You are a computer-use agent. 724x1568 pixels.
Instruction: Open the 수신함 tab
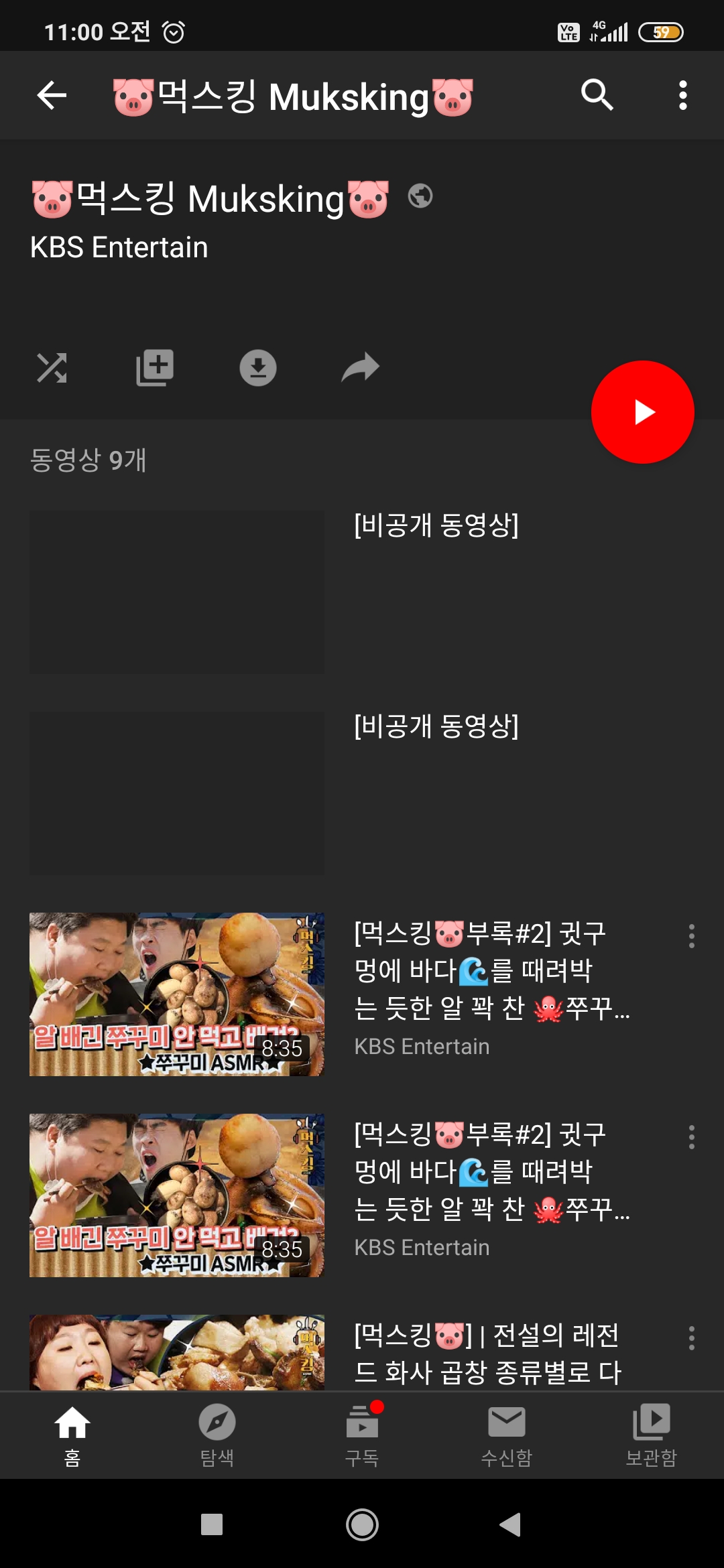[507, 1435]
